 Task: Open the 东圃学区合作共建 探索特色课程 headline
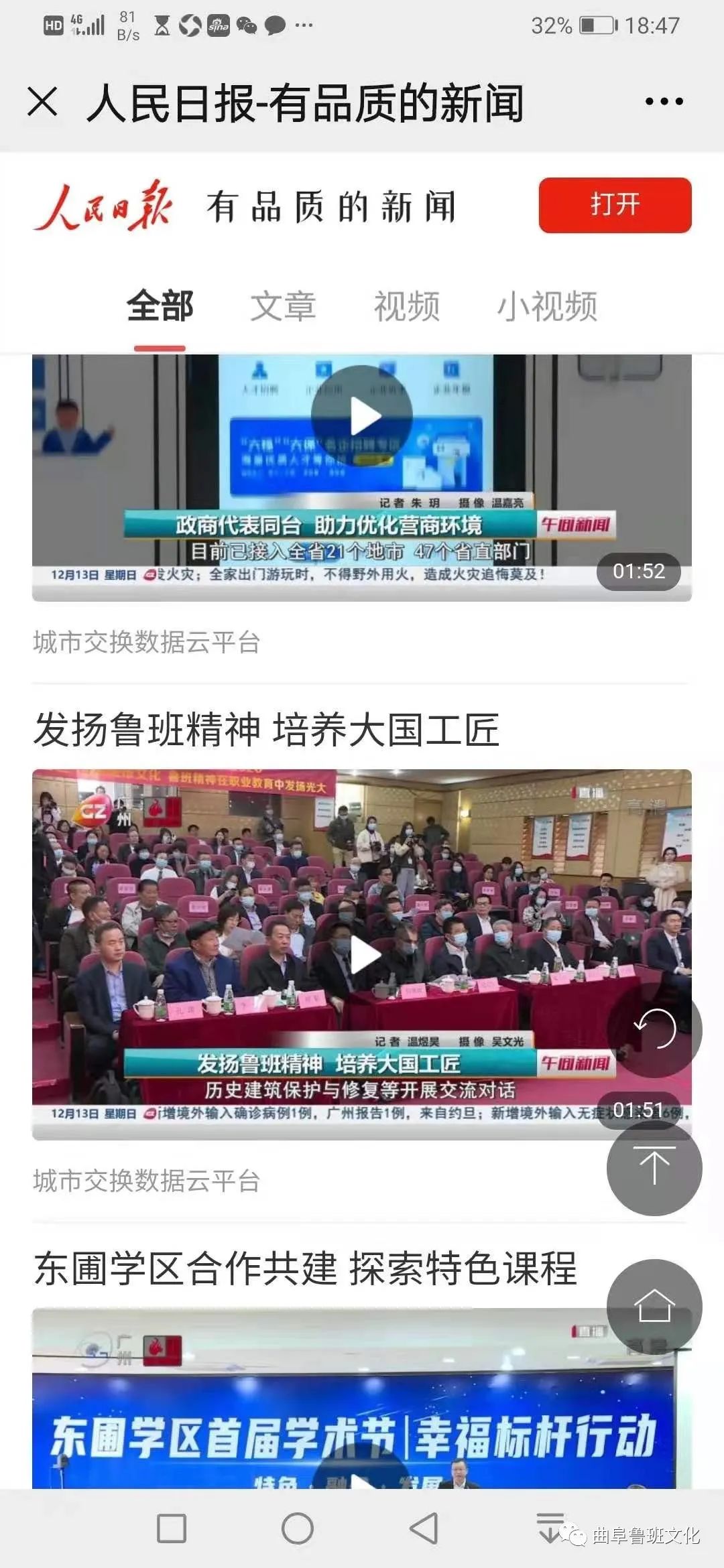coord(305,1268)
